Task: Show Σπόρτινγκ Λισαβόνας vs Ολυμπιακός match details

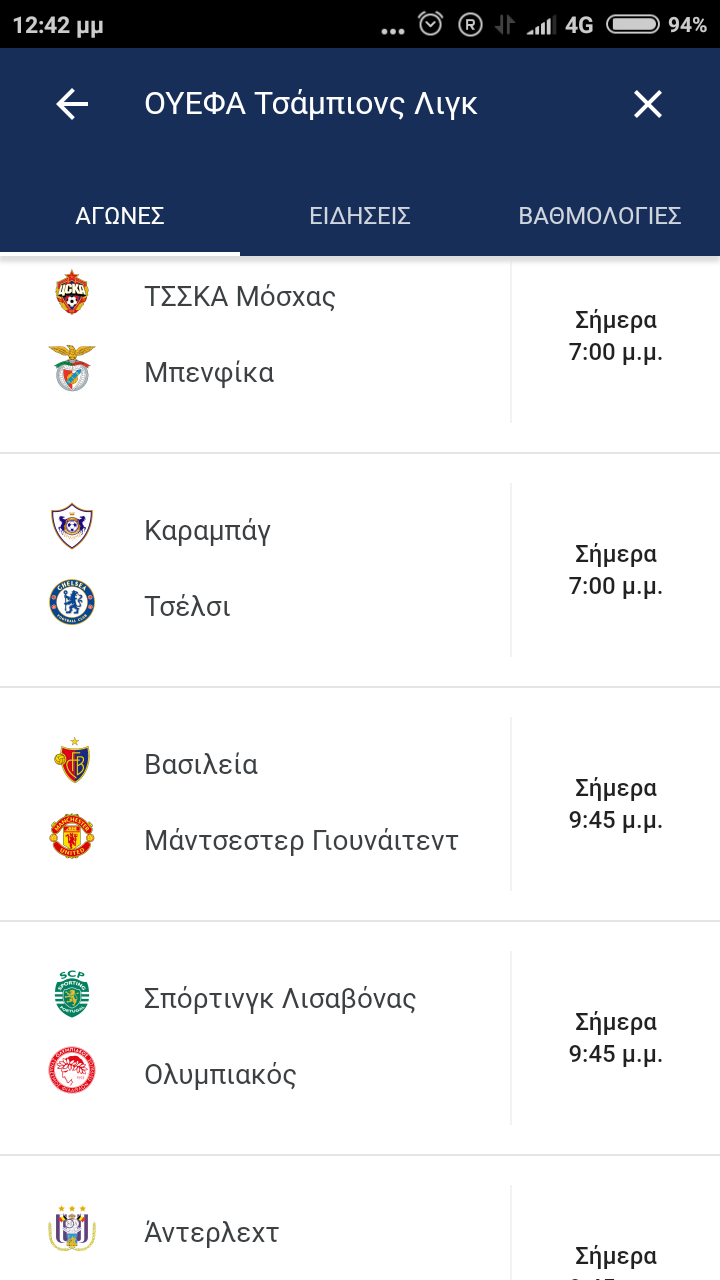Action: (x=300, y=1037)
